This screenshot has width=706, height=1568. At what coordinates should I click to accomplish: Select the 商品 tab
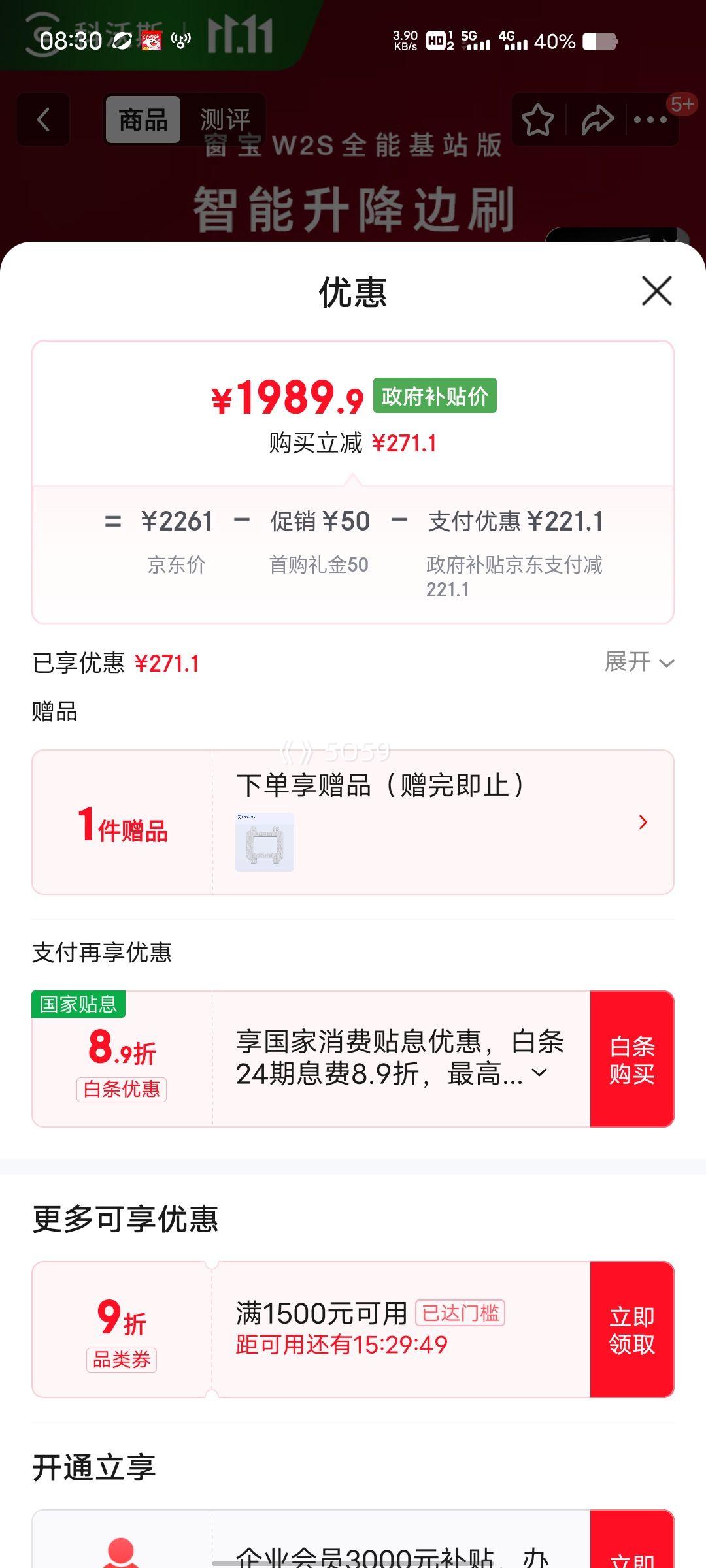point(143,120)
